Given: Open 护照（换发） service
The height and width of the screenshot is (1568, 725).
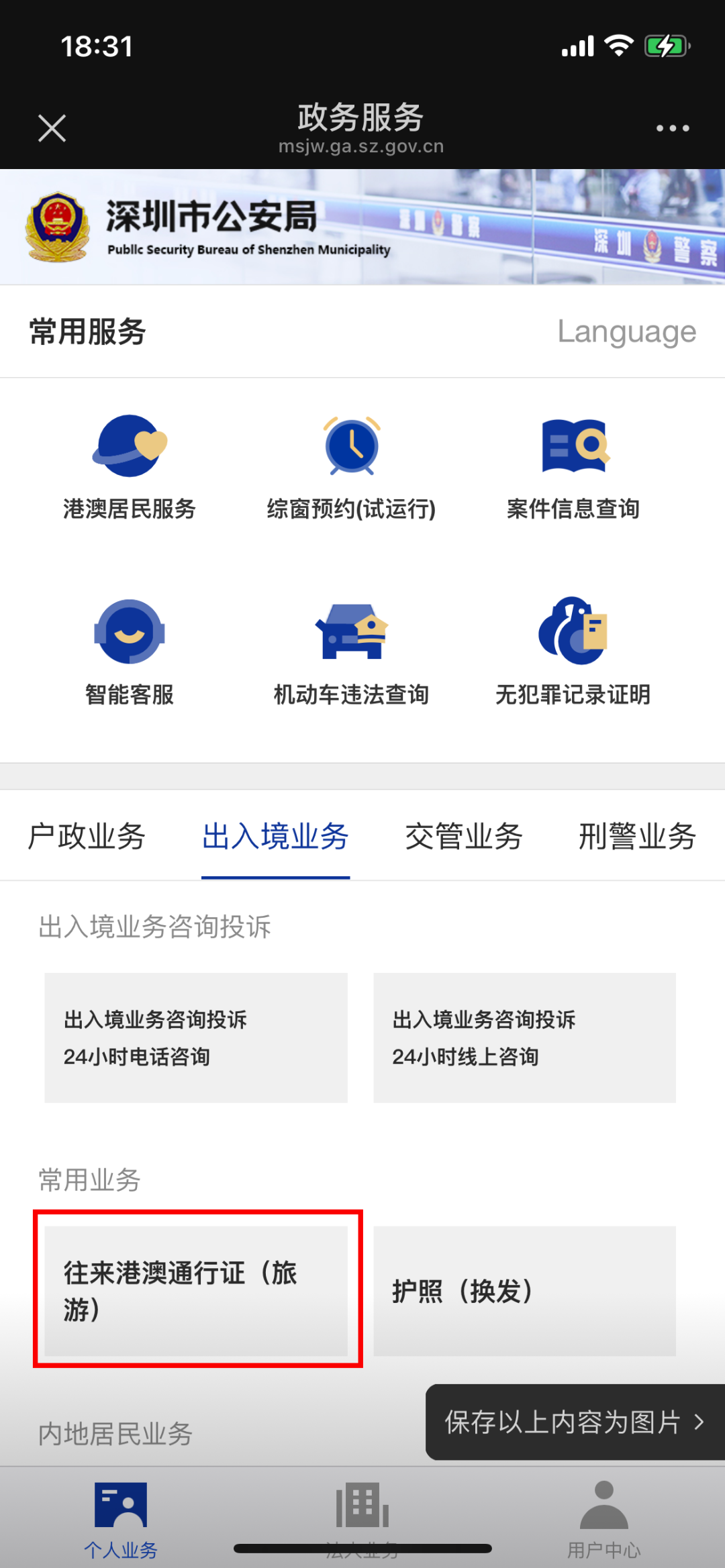Looking at the screenshot, I should tap(524, 1290).
